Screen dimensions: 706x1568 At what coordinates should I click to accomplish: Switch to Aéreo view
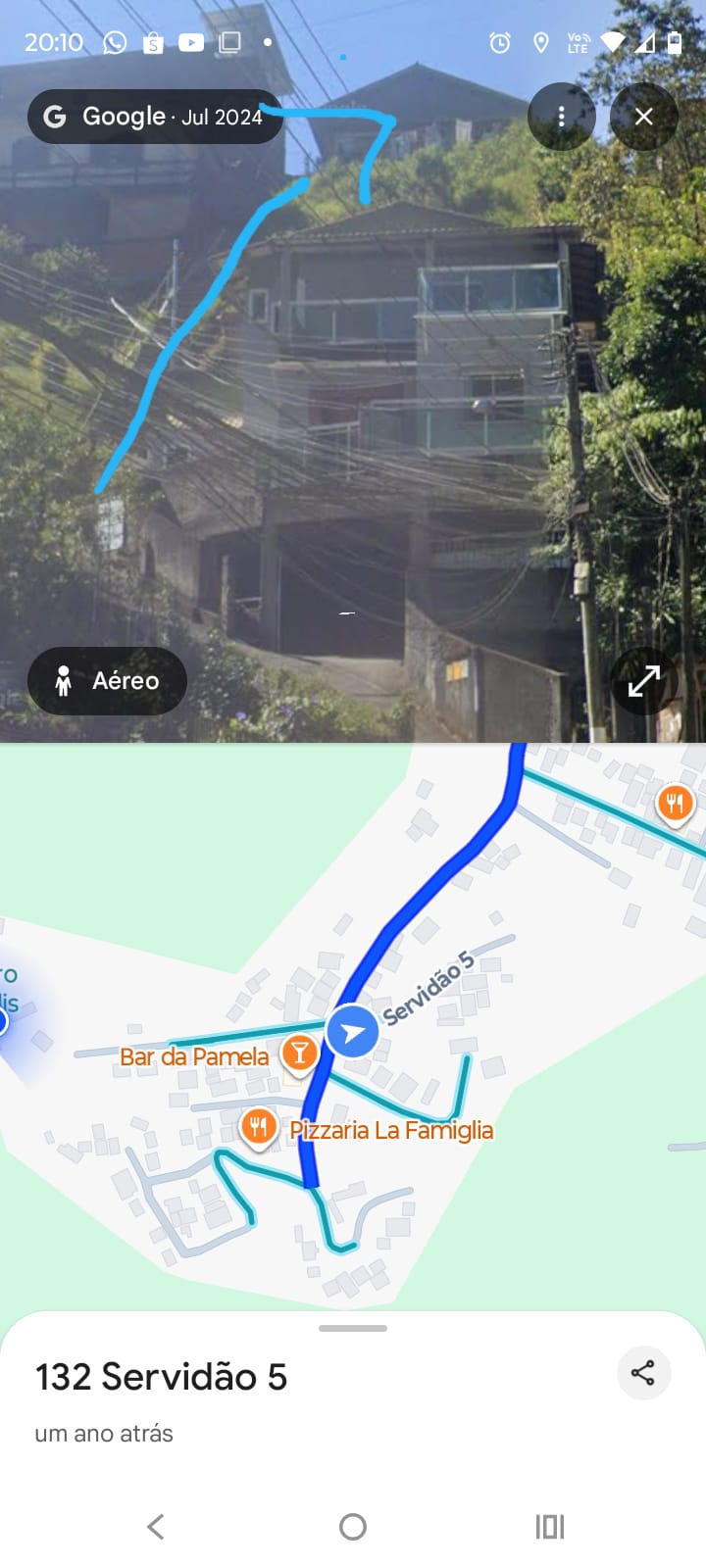coord(107,680)
